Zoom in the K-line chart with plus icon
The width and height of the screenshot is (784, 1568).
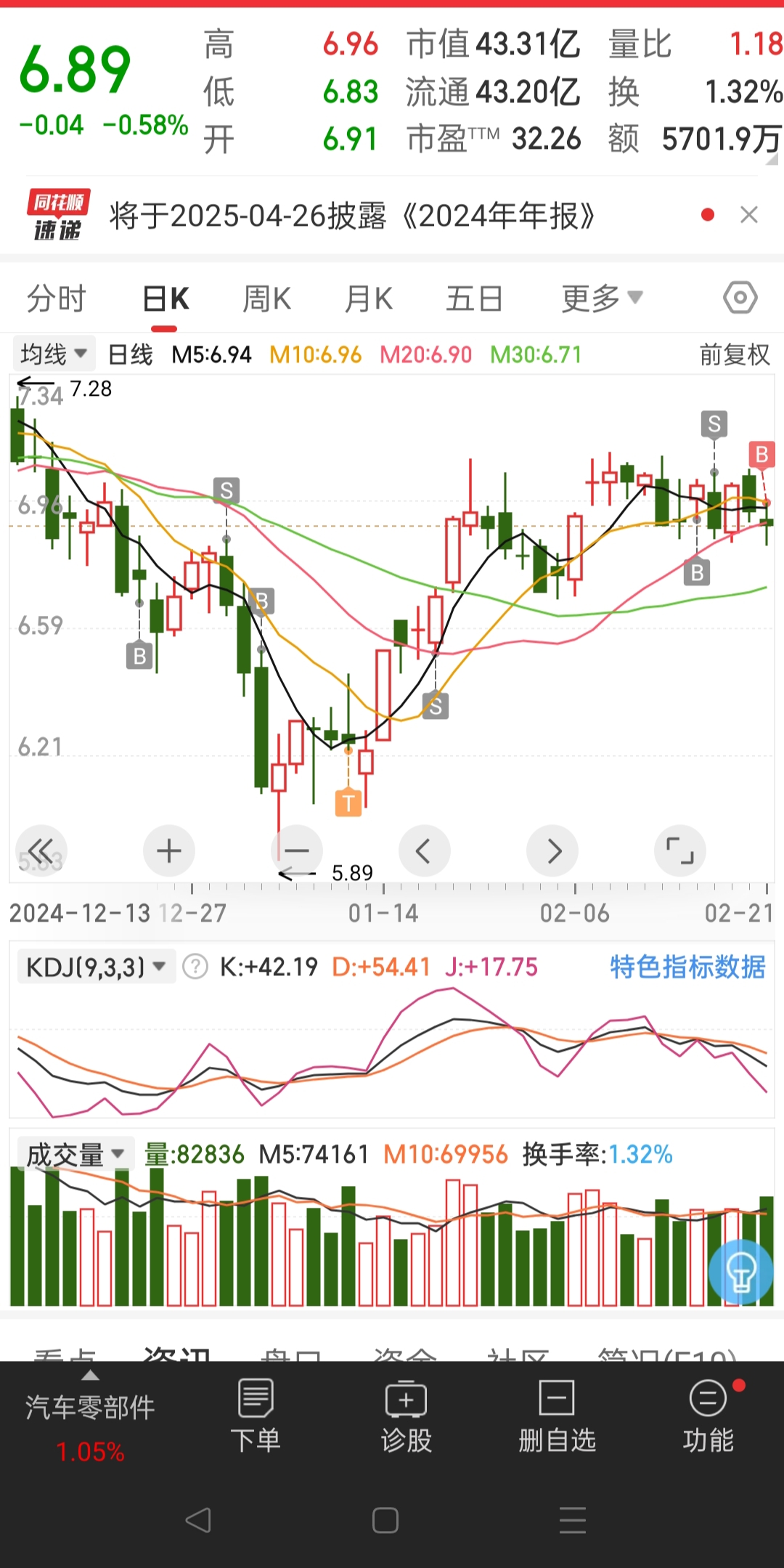coord(168,850)
